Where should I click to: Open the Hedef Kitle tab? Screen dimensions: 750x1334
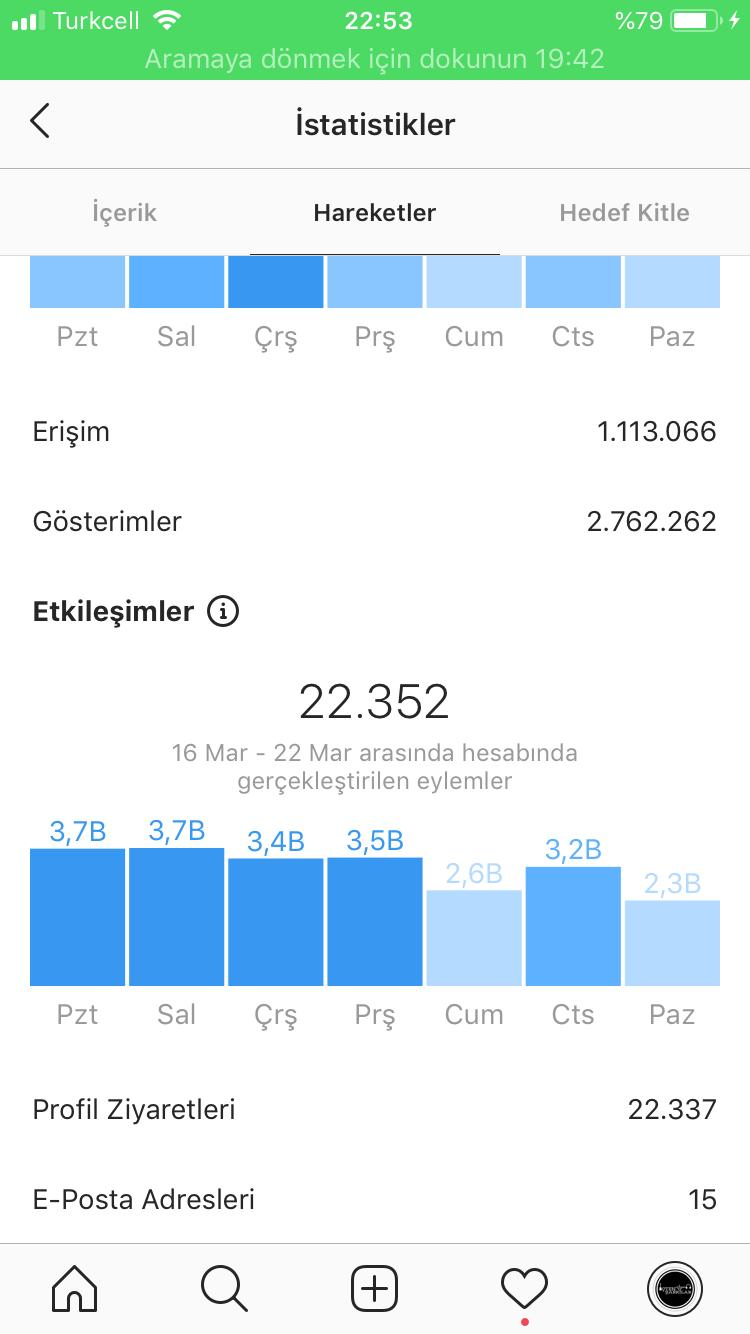pyautogui.click(x=624, y=213)
